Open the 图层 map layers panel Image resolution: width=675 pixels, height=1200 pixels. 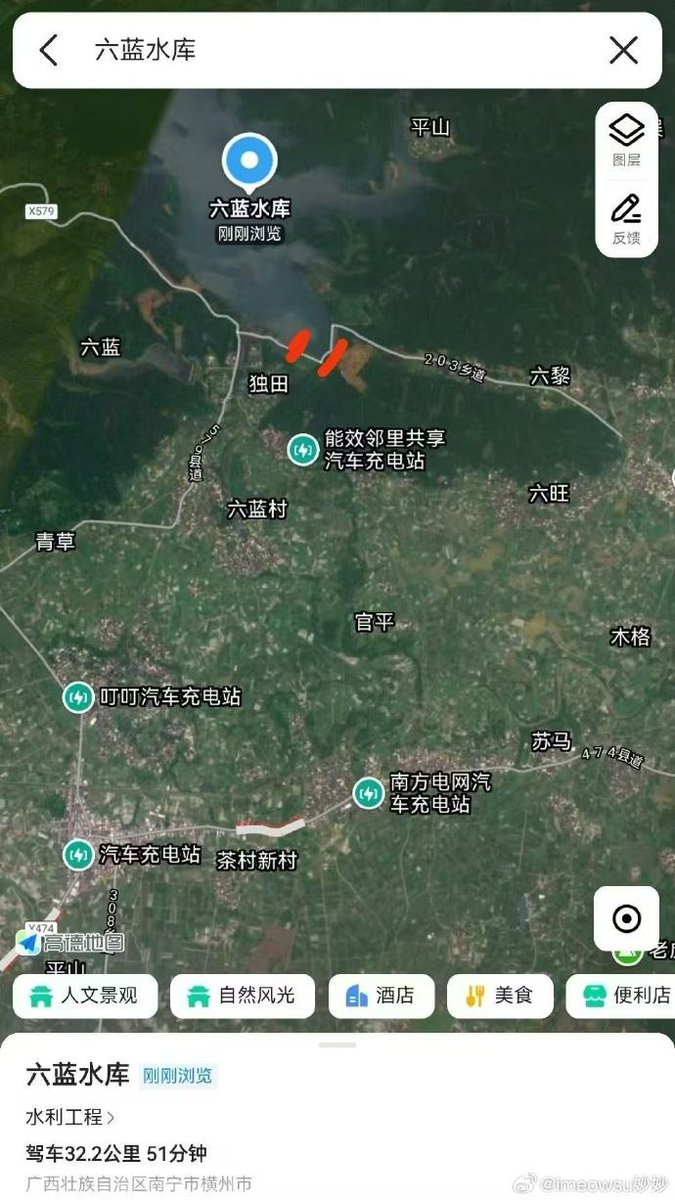click(627, 141)
